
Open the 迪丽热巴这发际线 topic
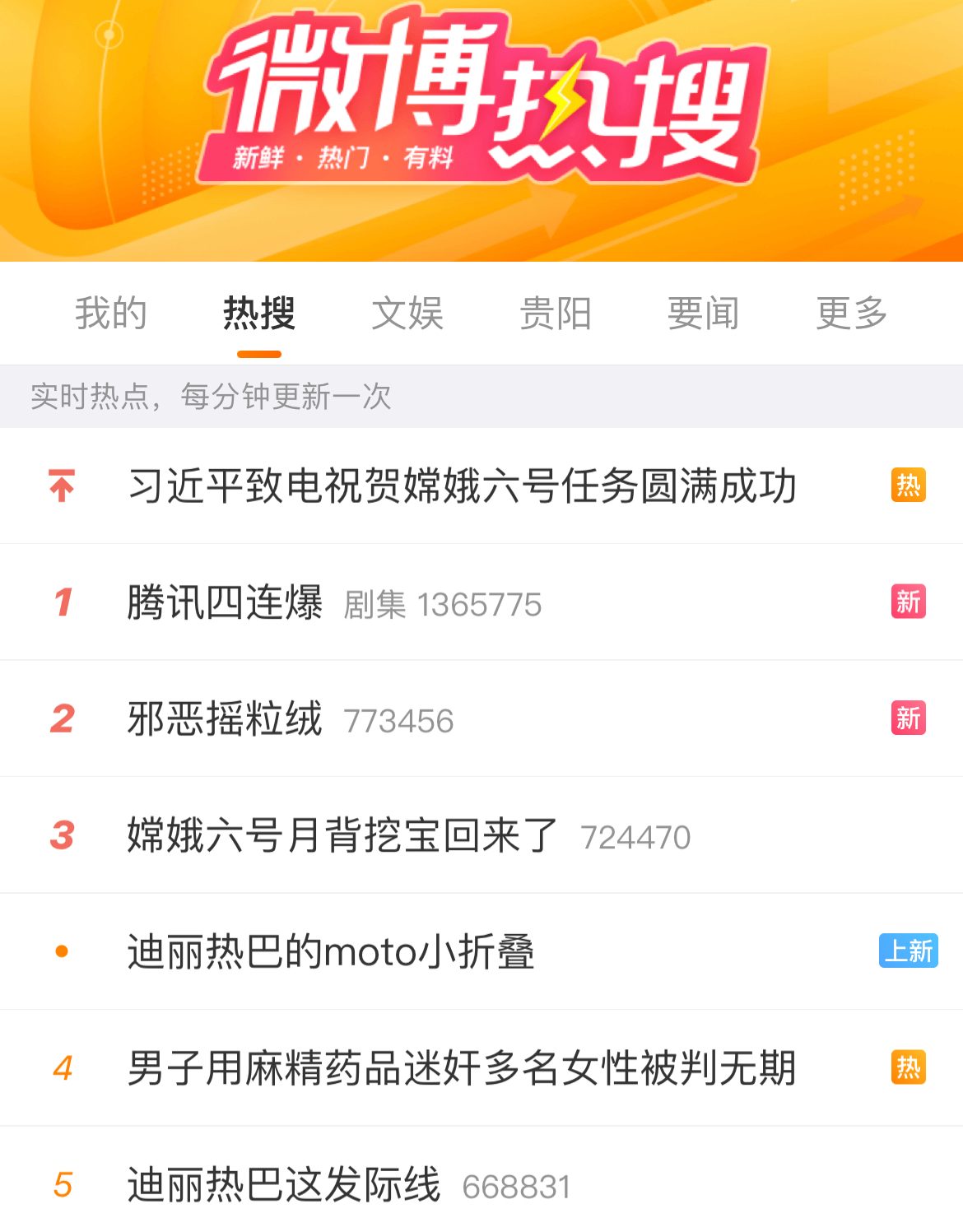click(284, 1185)
